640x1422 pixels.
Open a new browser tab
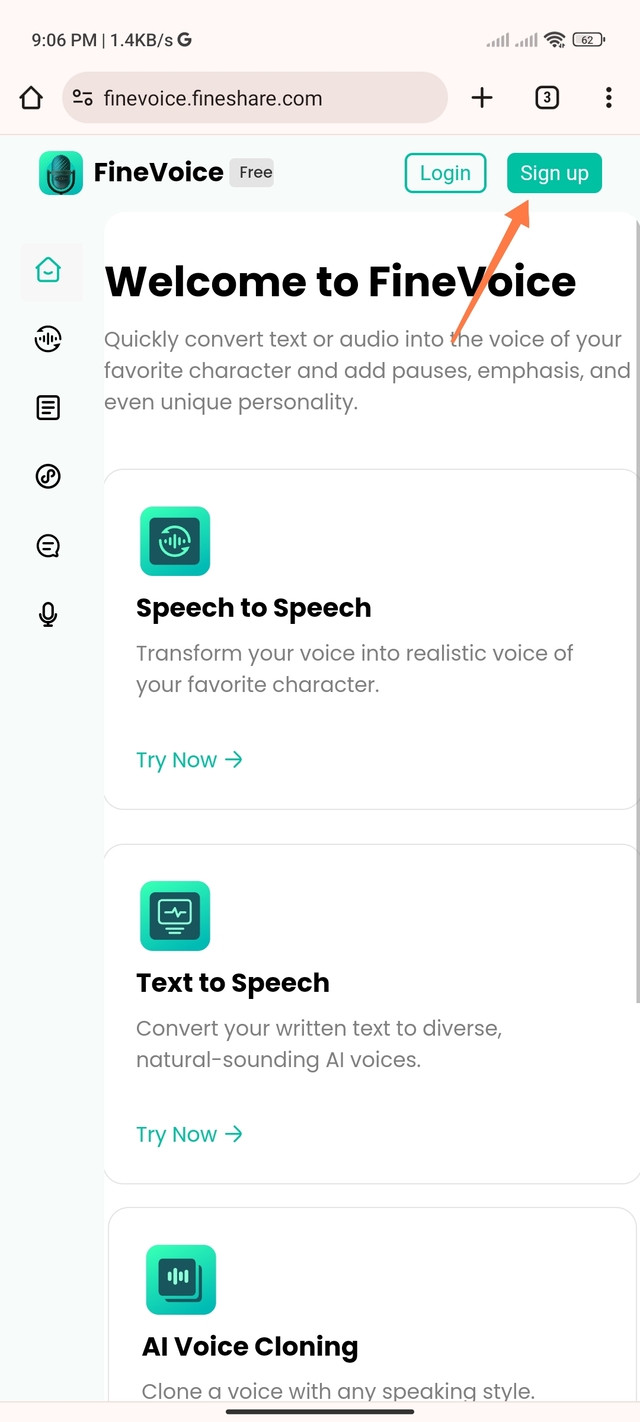(482, 98)
